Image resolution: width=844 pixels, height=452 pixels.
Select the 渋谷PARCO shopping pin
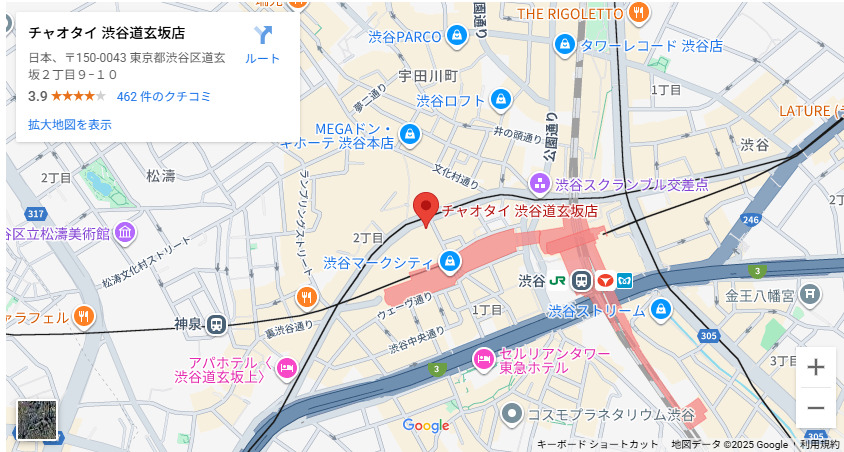(x=456, y=36)
